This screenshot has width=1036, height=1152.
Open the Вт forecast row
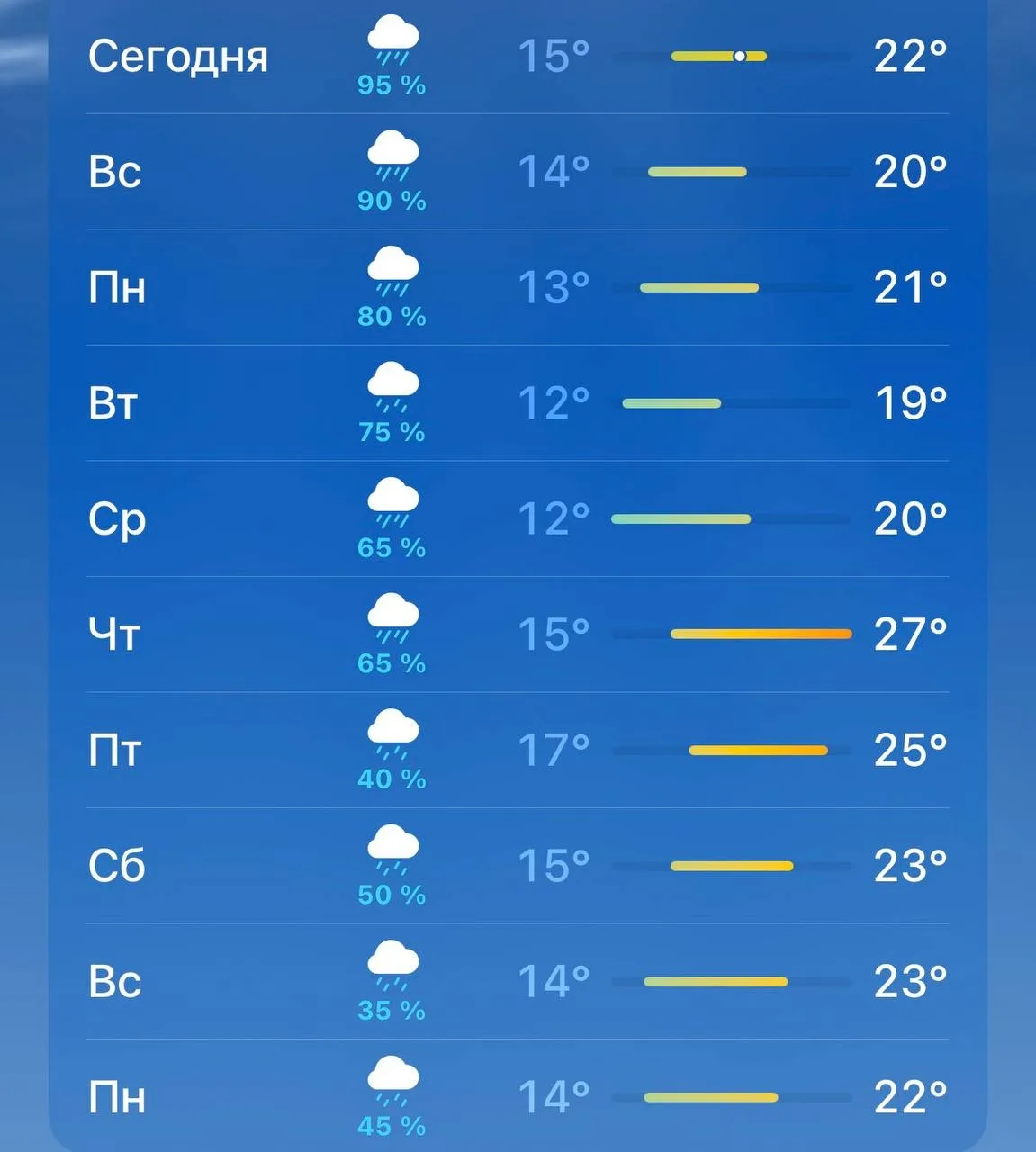click(x=518, y=403)
